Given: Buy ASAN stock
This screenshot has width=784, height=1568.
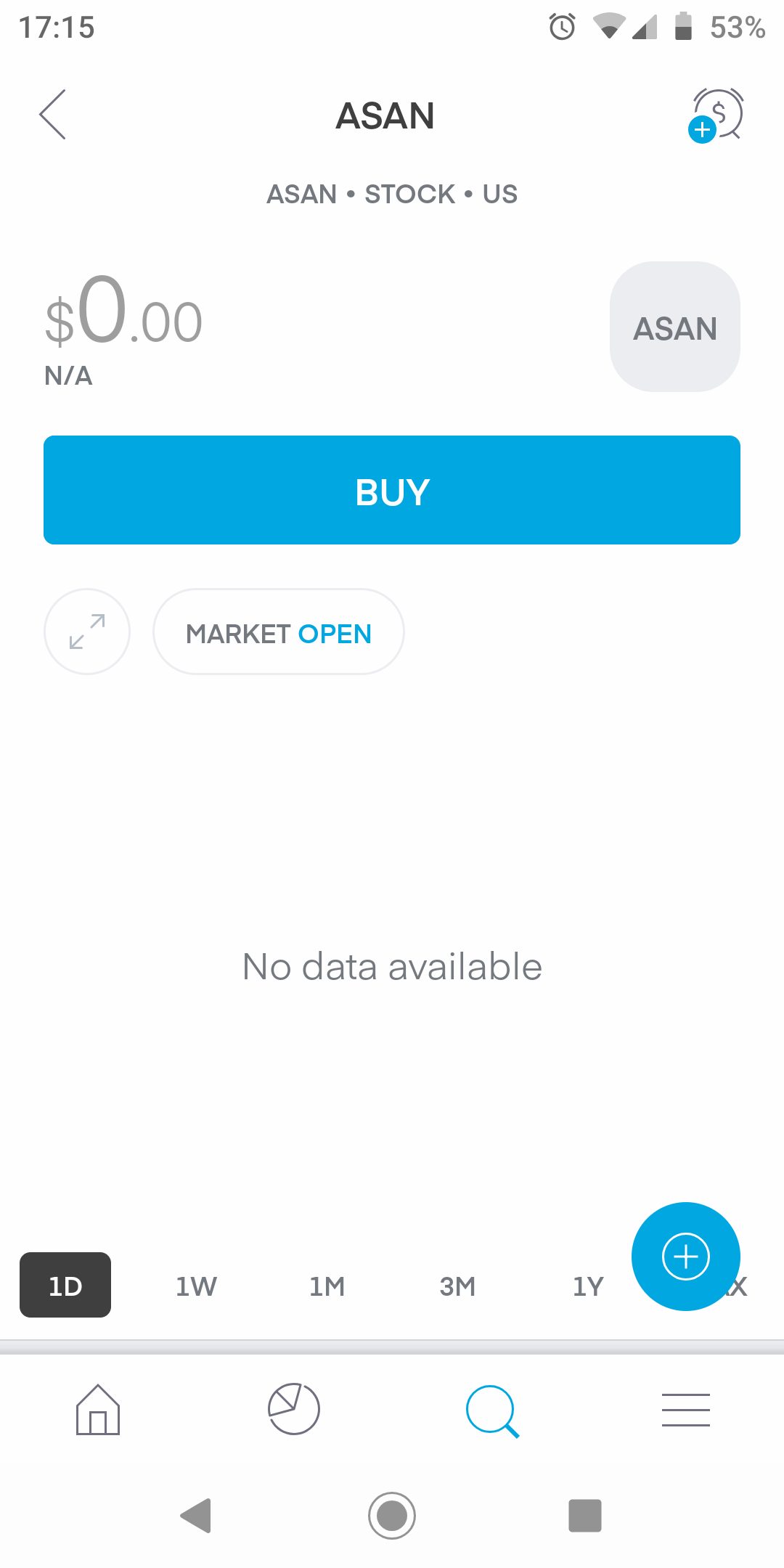Looking at the screenshot, I should [x=392, y=490].
